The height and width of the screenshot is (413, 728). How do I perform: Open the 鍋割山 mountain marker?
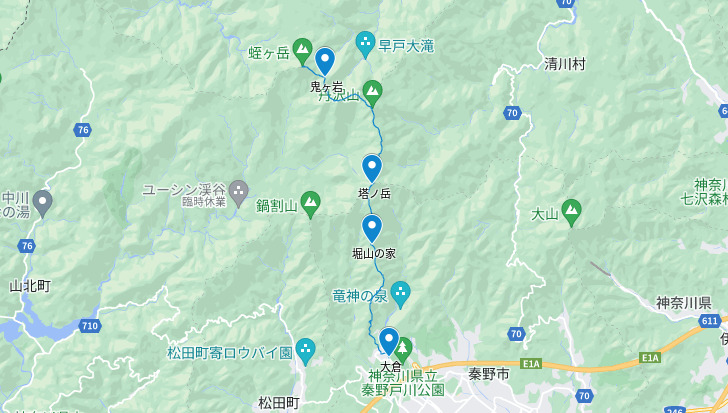pyautogui.click(x=310, y=203)
